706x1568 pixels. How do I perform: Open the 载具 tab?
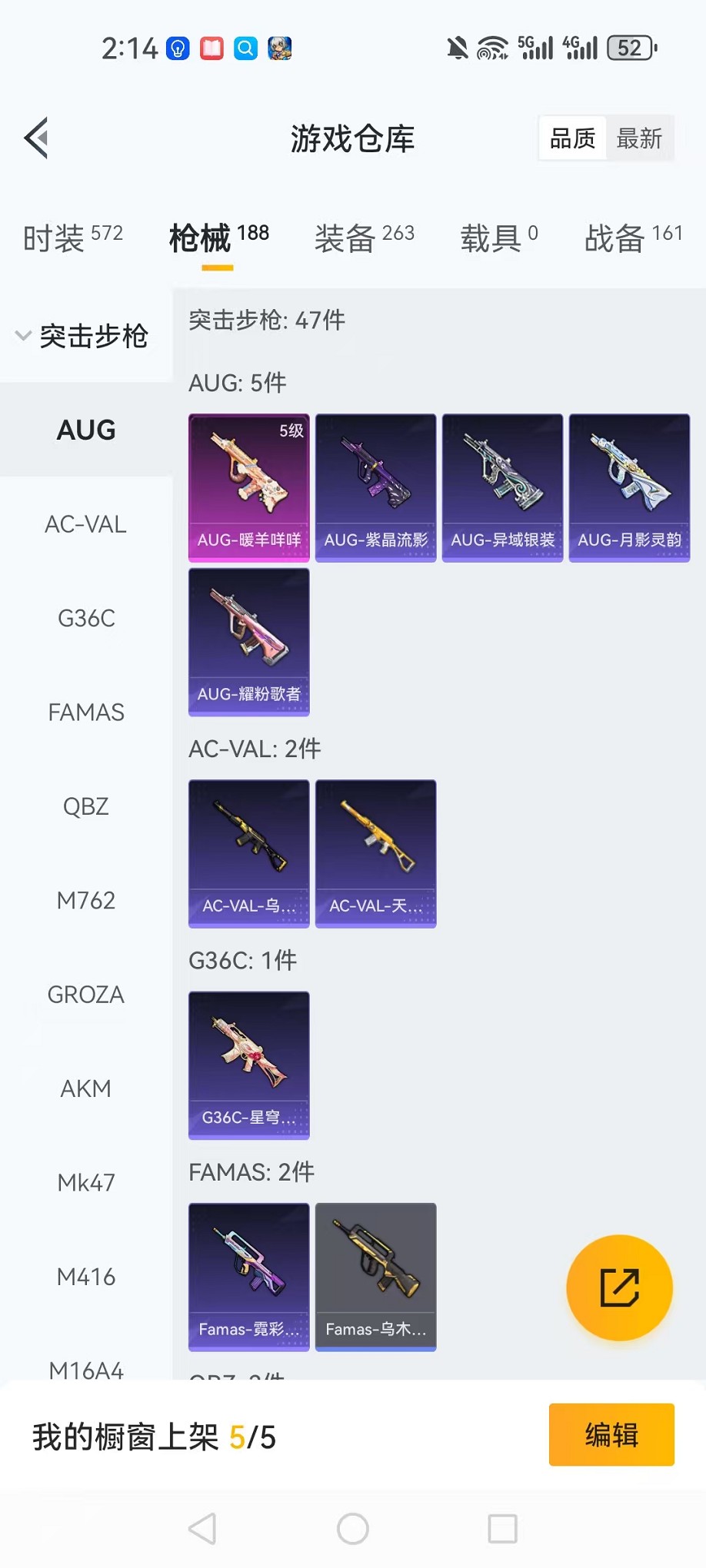coord(498,238)
